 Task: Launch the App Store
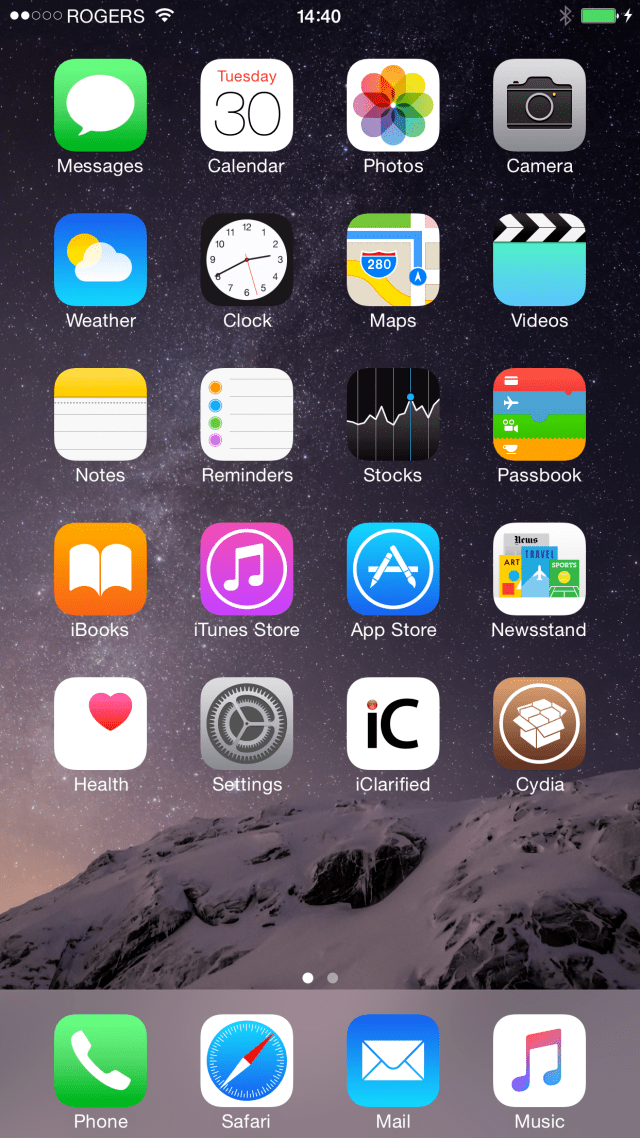click(393, 569)
